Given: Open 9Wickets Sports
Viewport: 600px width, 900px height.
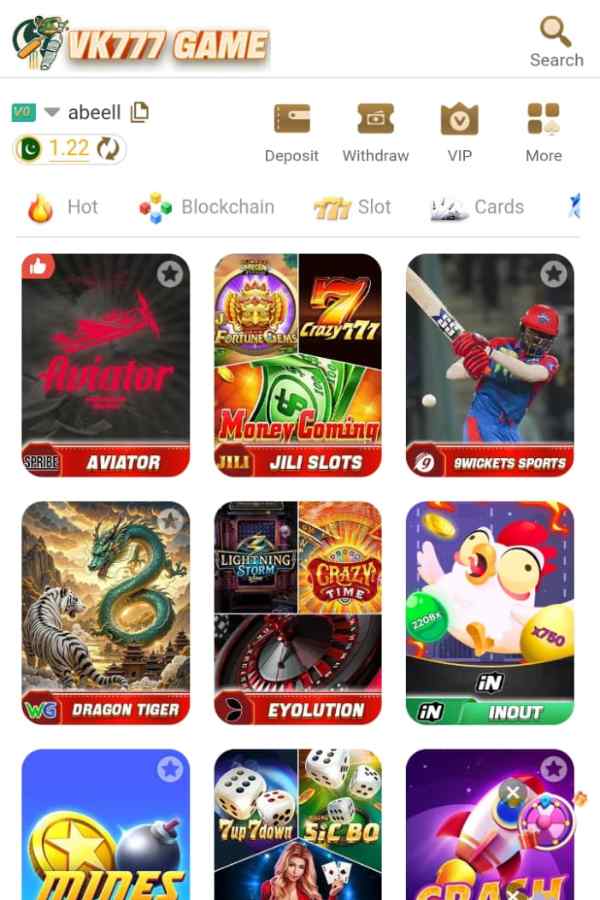Looking at the screenshot, I should [x=489, y=365].
